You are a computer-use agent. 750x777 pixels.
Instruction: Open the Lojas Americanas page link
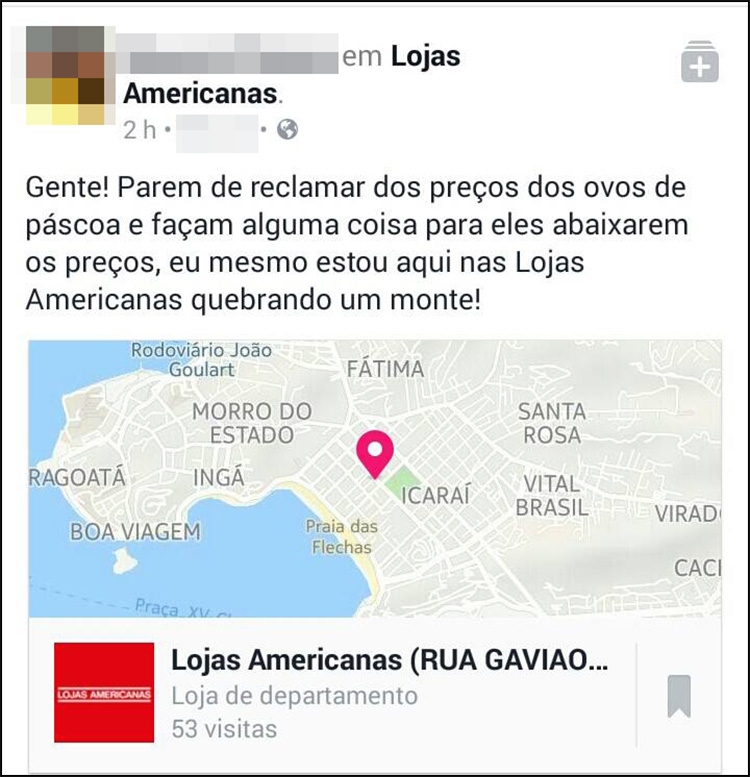(x=425, y=57)
